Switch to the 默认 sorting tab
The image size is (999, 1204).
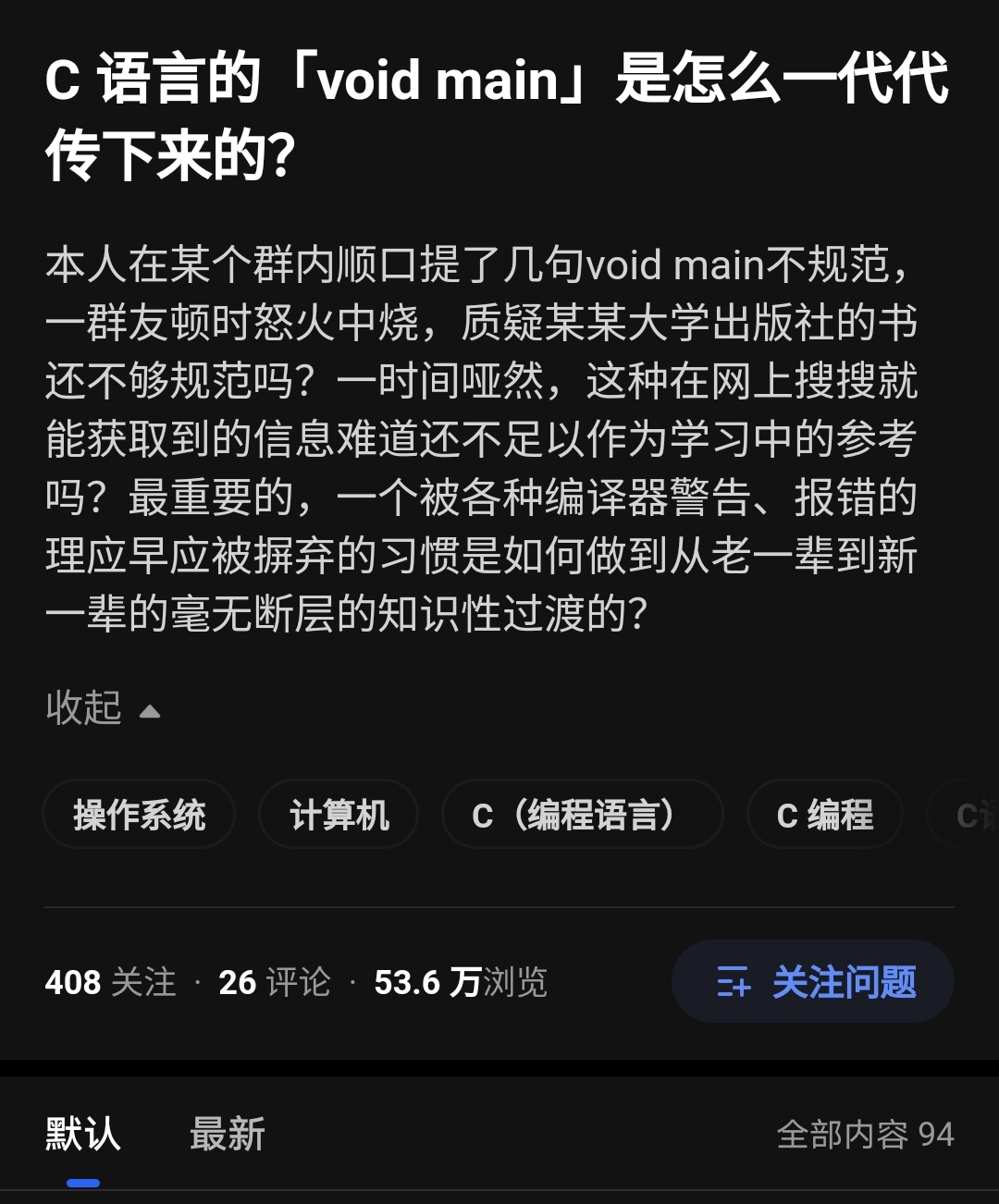pyautogui.click(x=83, y=1134)
